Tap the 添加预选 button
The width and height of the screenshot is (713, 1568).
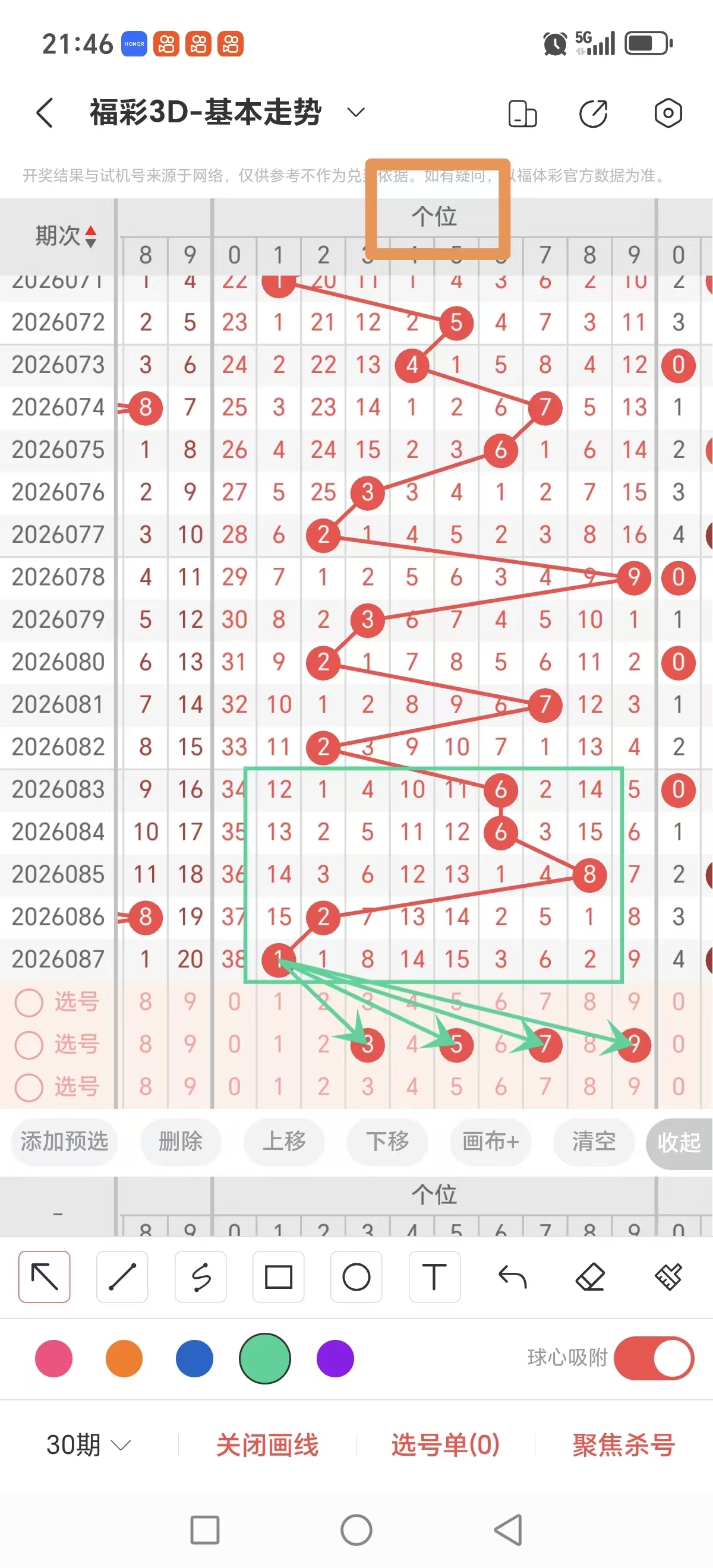[64, 1143]
